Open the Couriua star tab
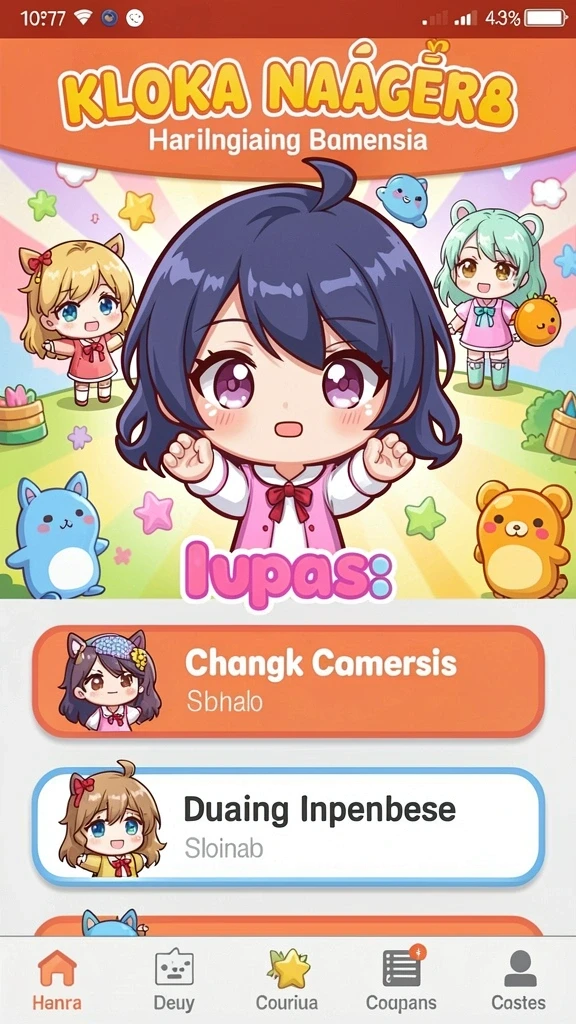The width and height of the screenshot is (576, 1024). point(287,980)
